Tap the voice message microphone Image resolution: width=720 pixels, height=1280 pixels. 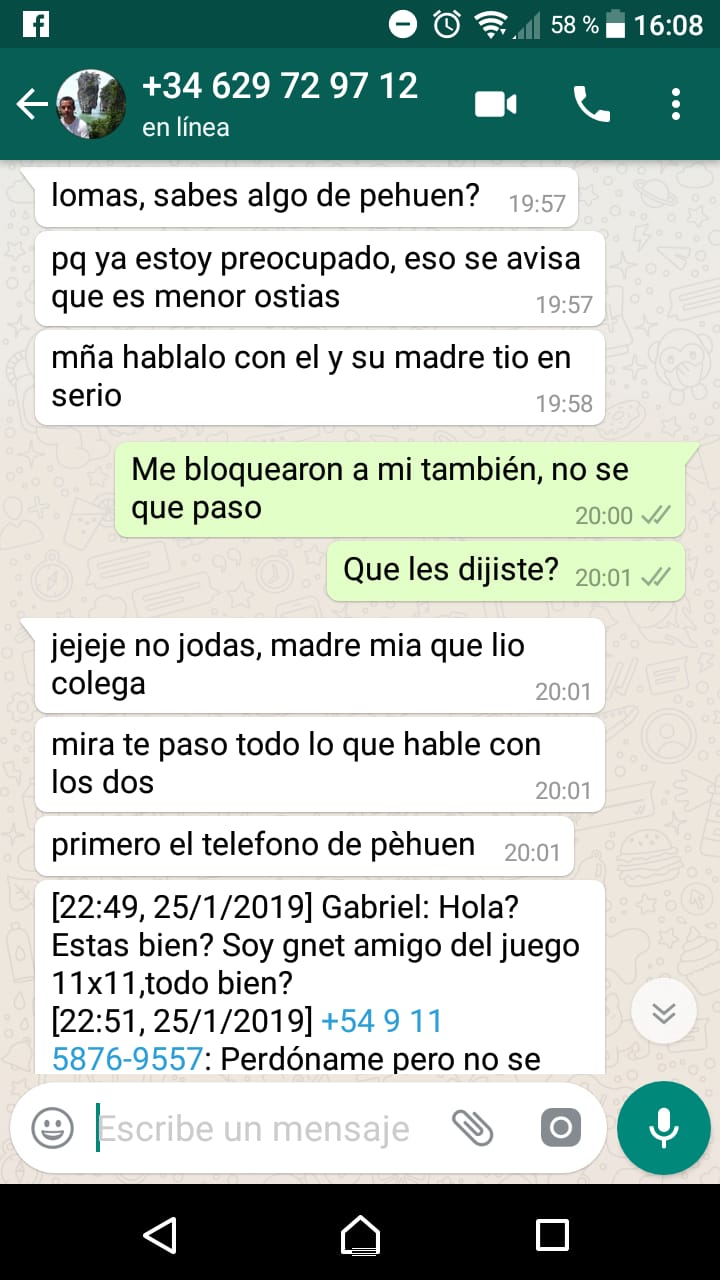[663, 1129]
